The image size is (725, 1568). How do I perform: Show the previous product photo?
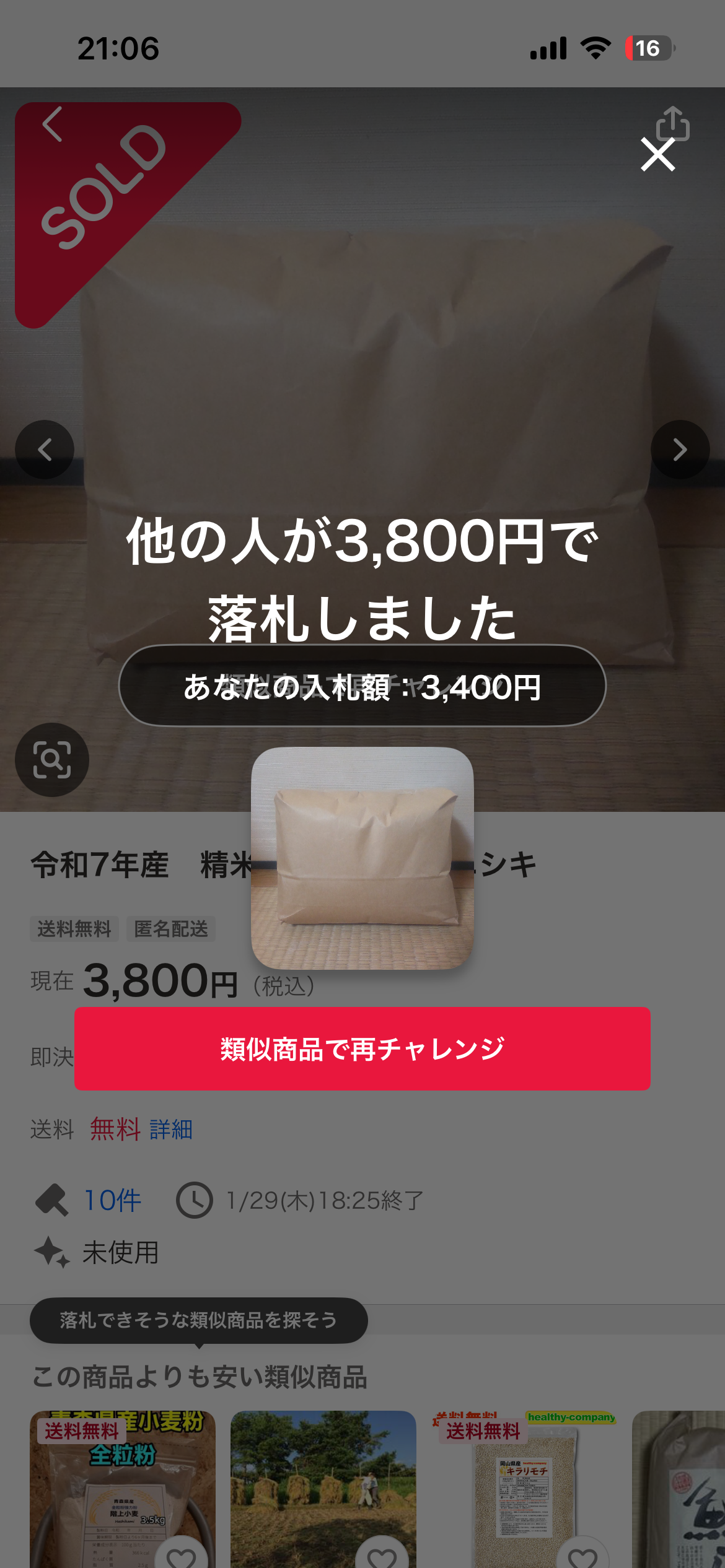(x=45, y=450)
